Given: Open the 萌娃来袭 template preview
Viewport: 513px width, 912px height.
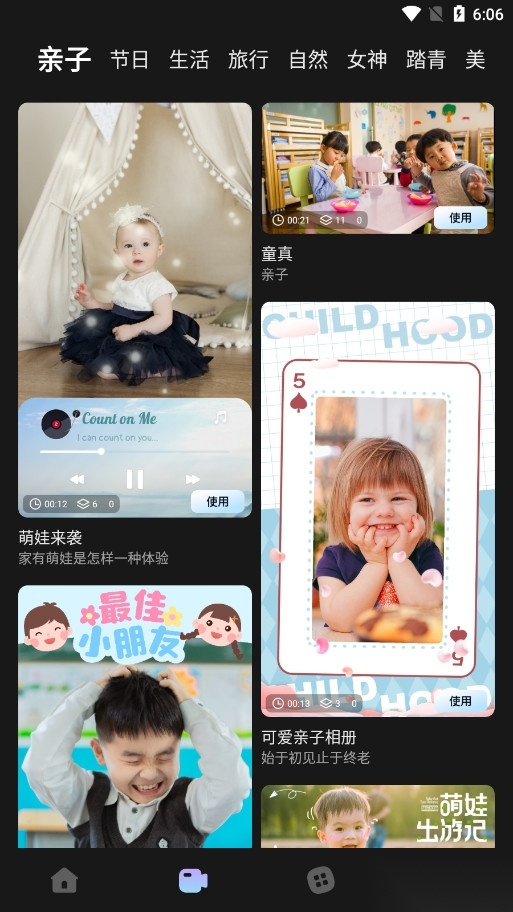Looking at the screenshot, I should 135,310.
